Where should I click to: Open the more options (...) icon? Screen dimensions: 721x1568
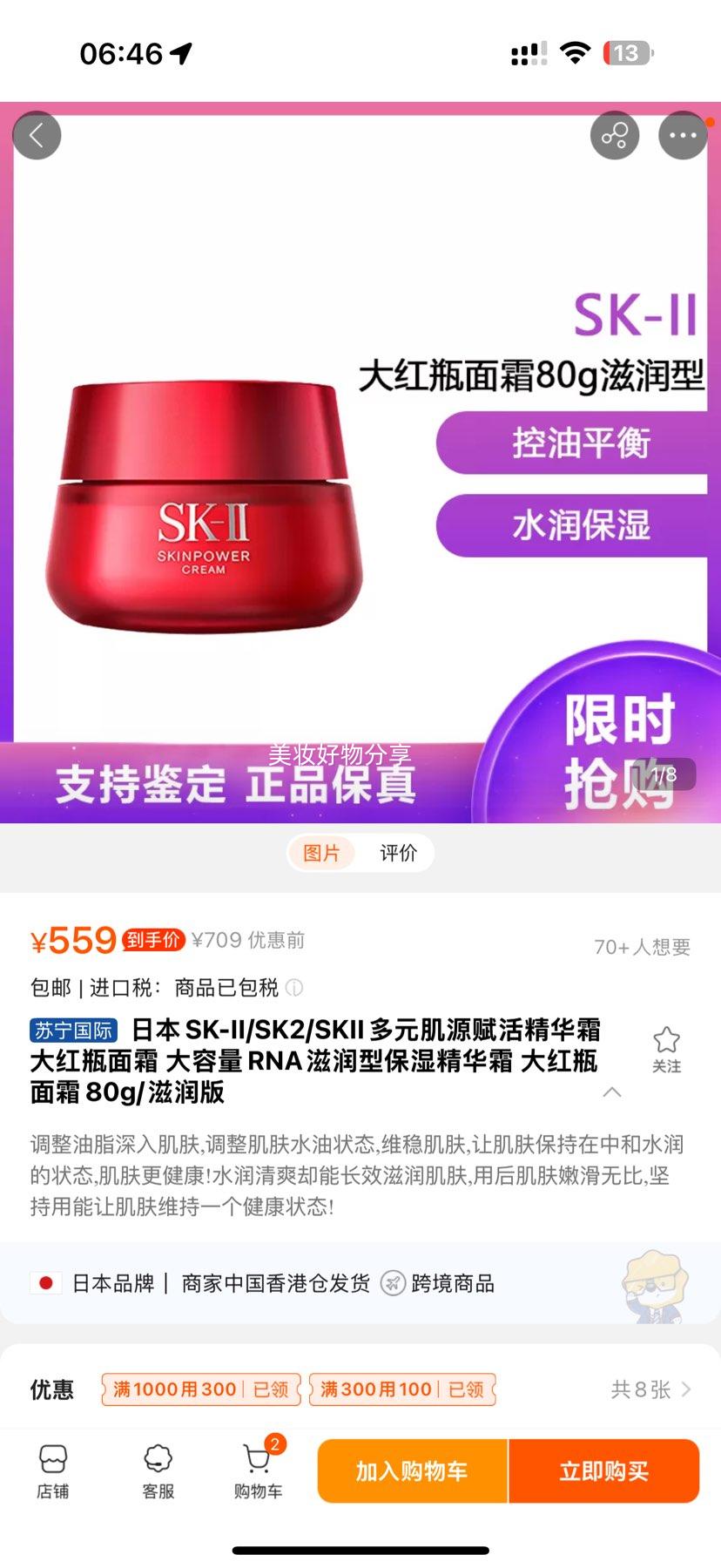(x=684, y=135)
